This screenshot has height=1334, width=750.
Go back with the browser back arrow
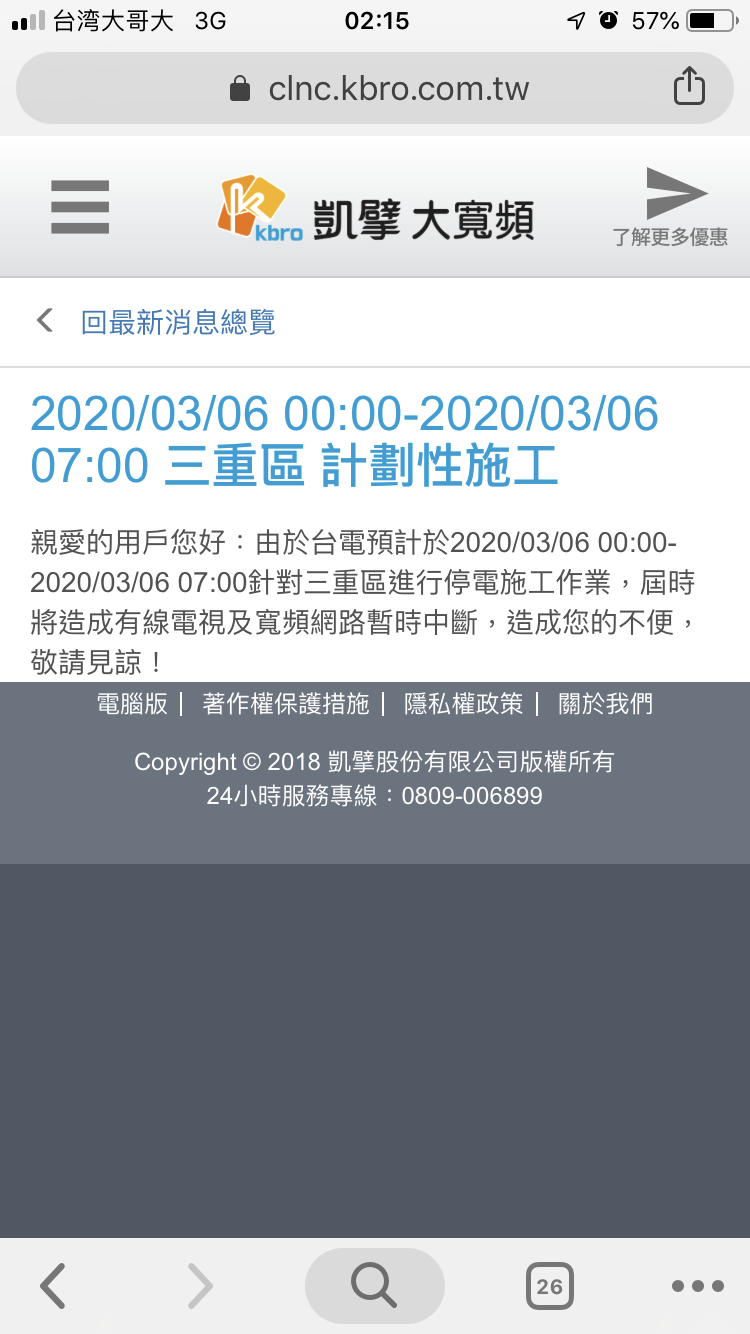click(x=52, y=1286)
